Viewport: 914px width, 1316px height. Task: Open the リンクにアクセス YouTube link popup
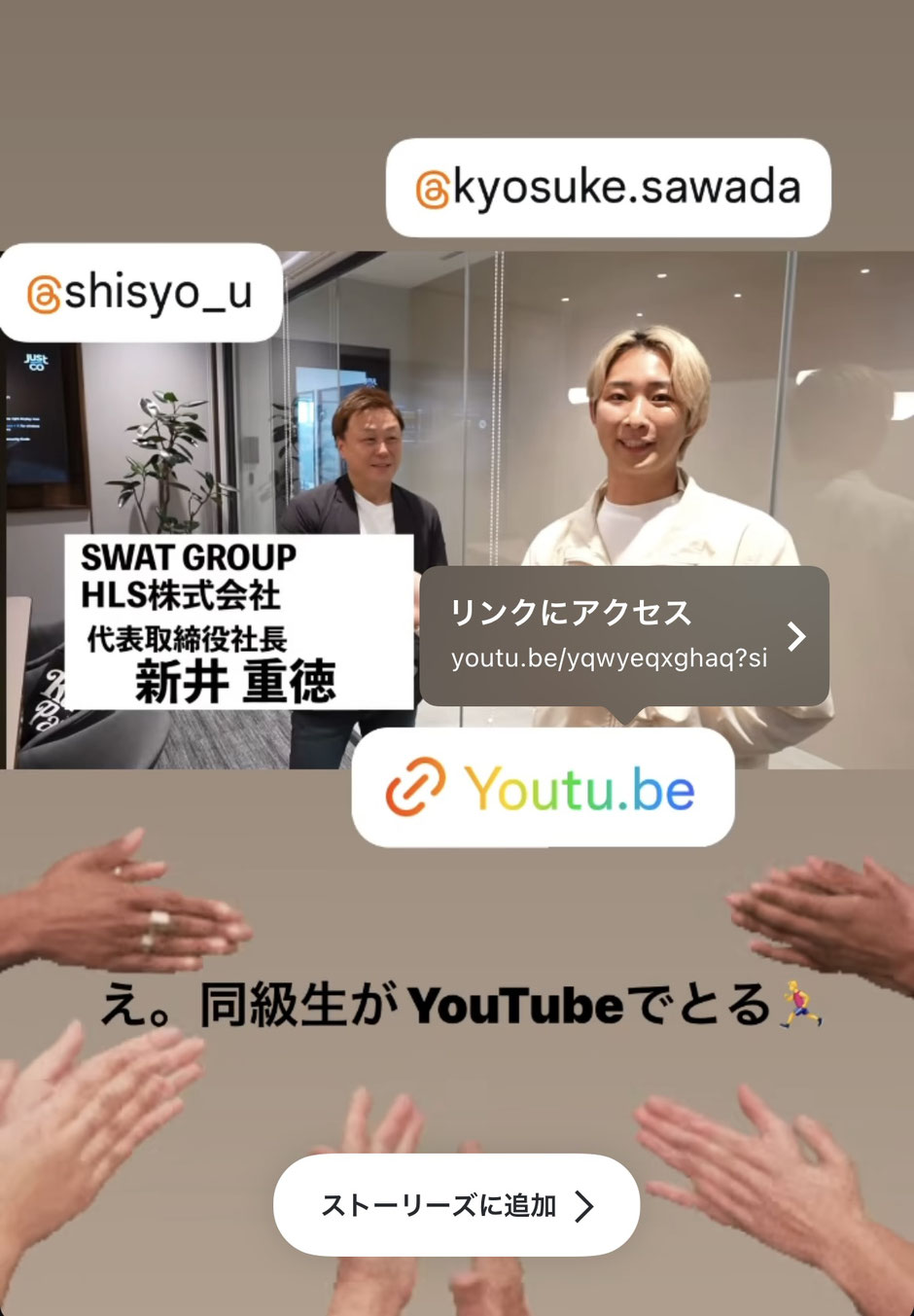tap(623, 636)
